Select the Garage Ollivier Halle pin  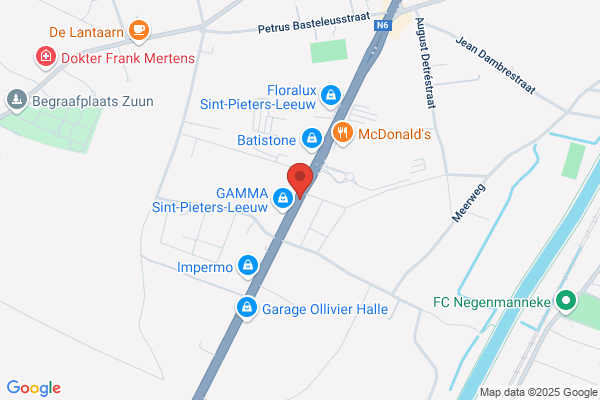pyautogui.click(x=247, y=307)
